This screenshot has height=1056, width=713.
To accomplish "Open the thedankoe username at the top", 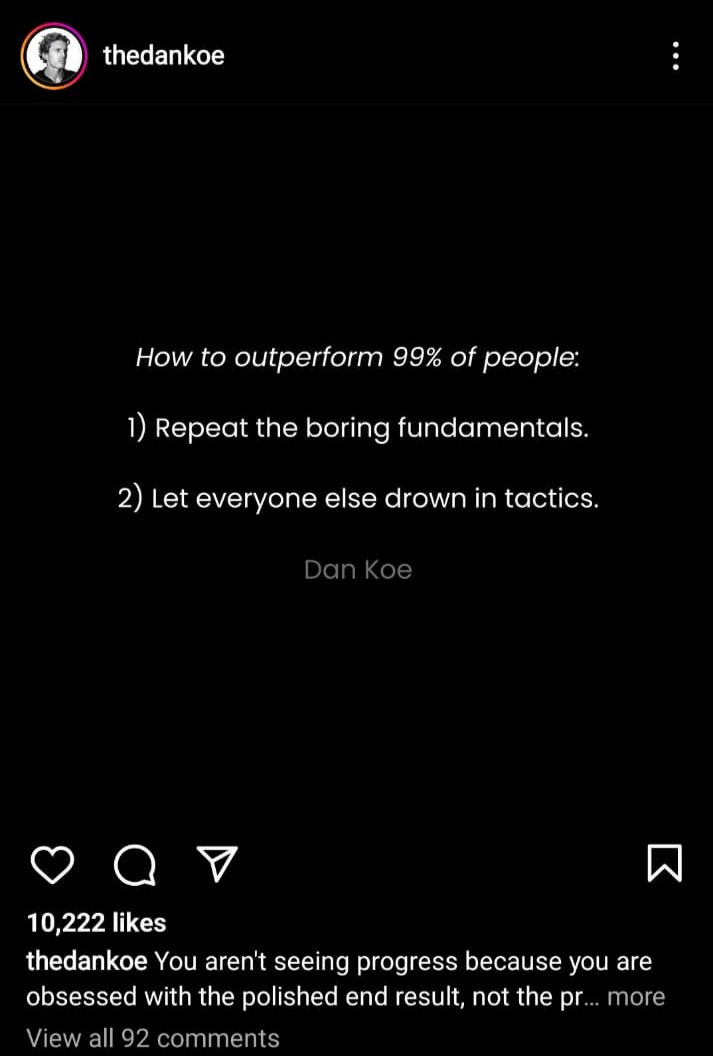I will [163, 56].
